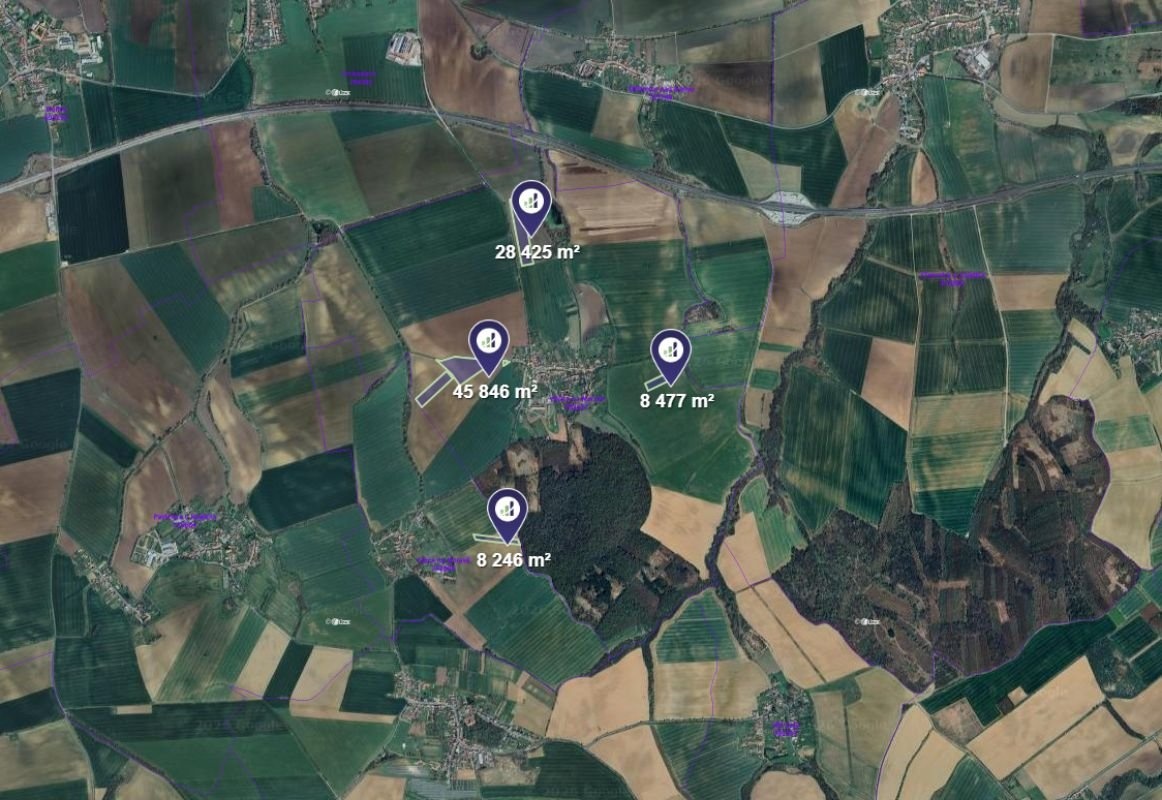View the 8 246 m² plot marker

[508, 510]
